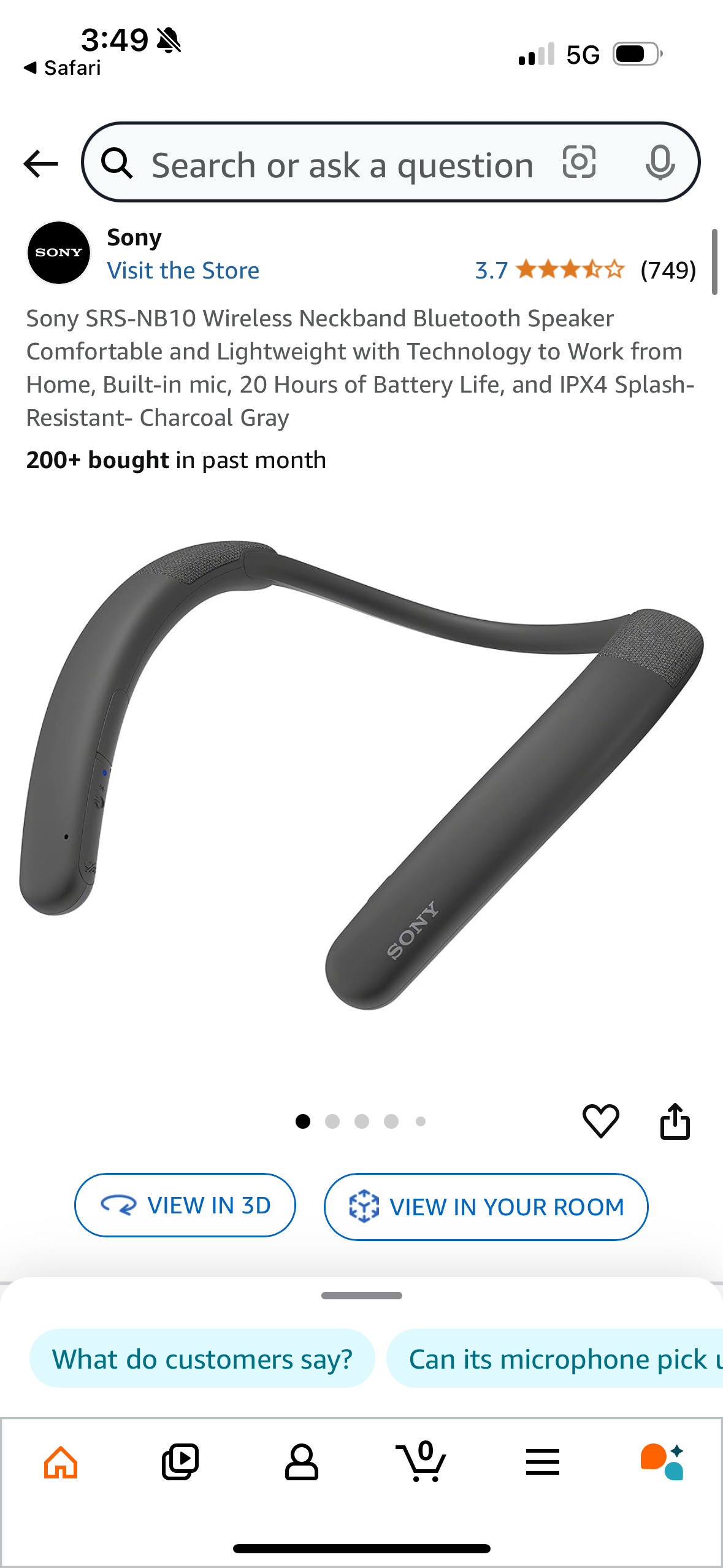Share this product
Image resolution: width=723 pixels, height=1568 pixels.
coord(675,1121)
